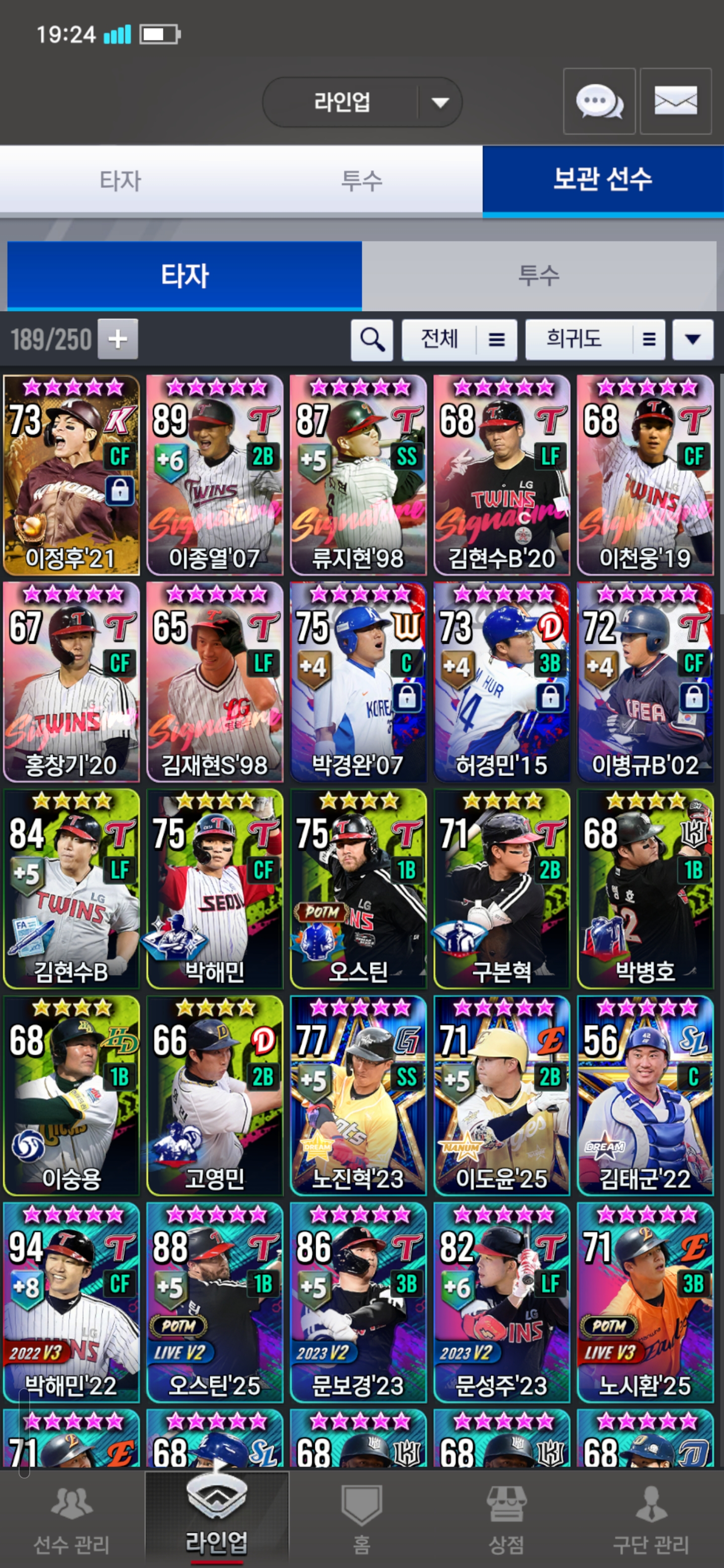724x1568 pixels.
Task: Tap the plus button to expand storage
Action: pos(118,339)
